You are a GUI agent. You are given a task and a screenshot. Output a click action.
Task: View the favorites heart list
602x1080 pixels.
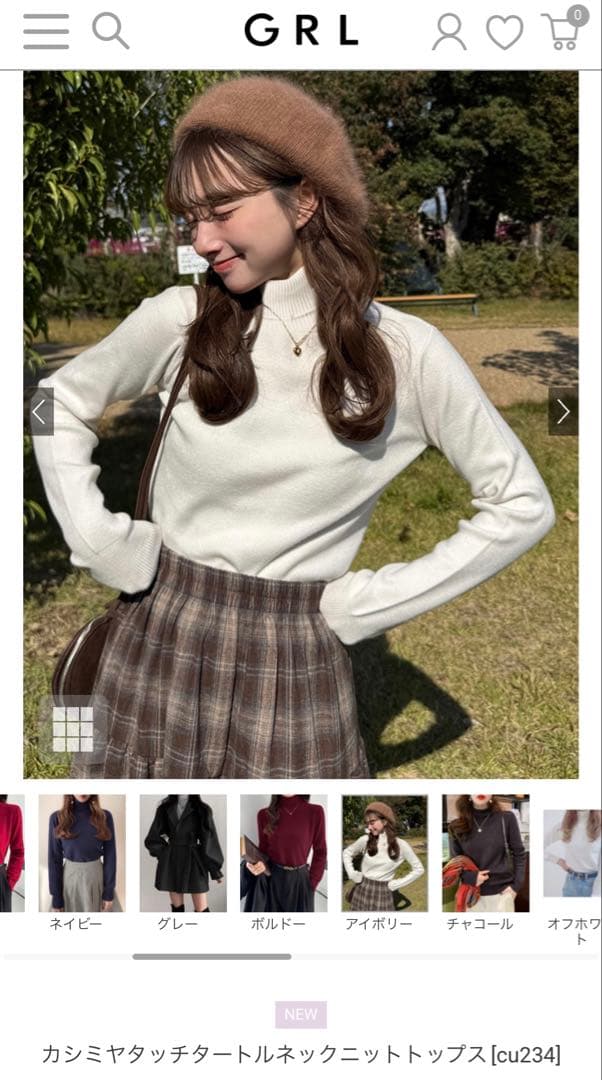click(x=504, y=32)
